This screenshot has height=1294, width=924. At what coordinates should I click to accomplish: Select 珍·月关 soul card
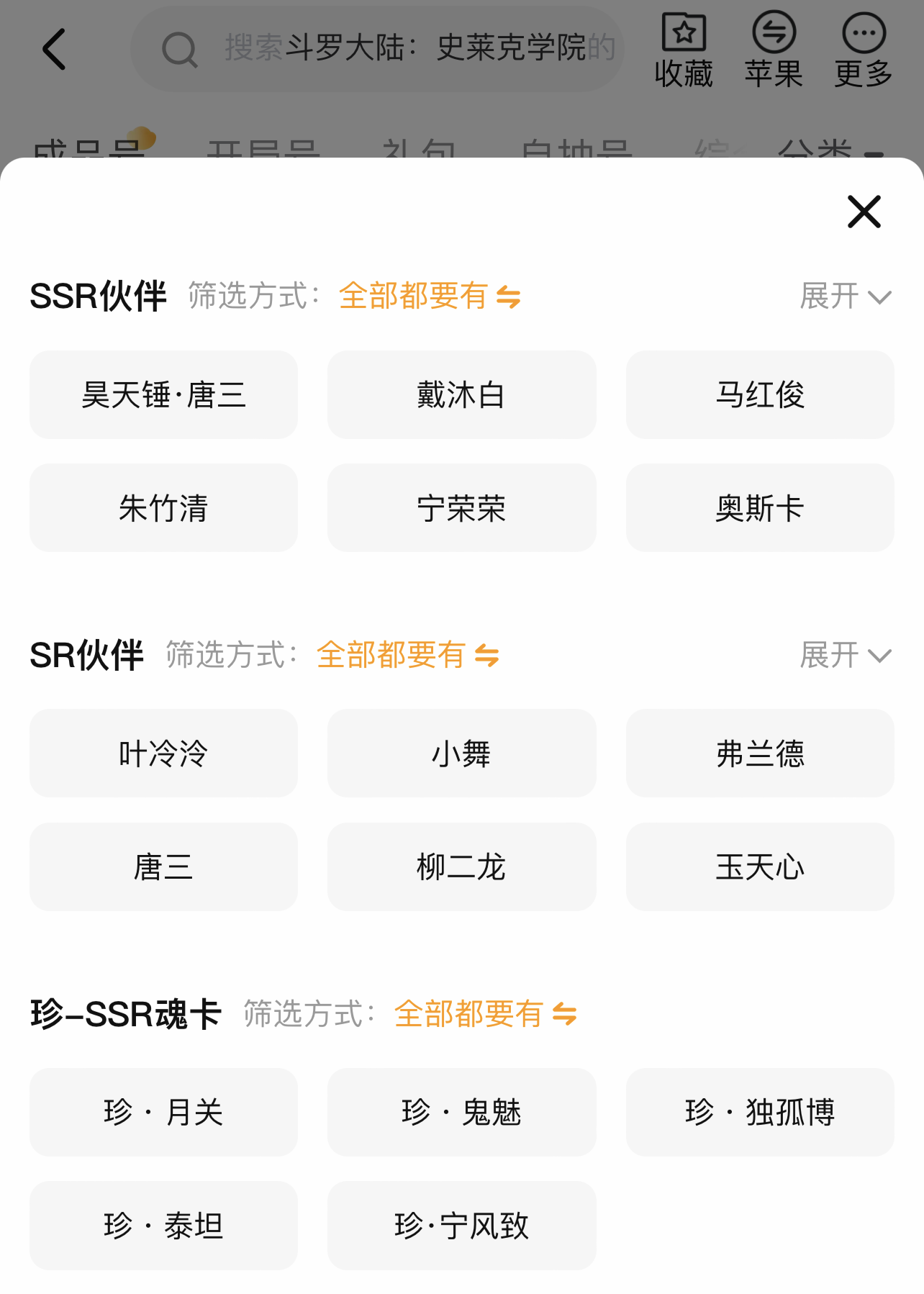click(x=163, y=1112)
